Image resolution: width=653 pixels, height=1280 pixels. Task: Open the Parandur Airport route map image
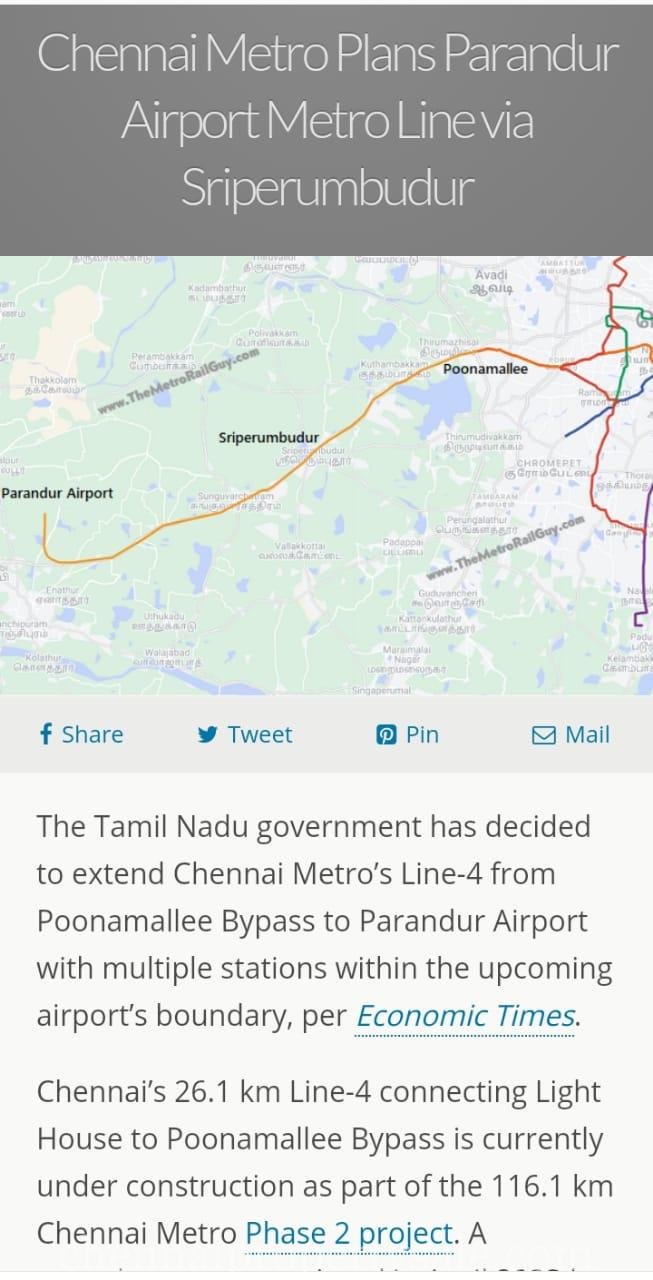(326, 475)
